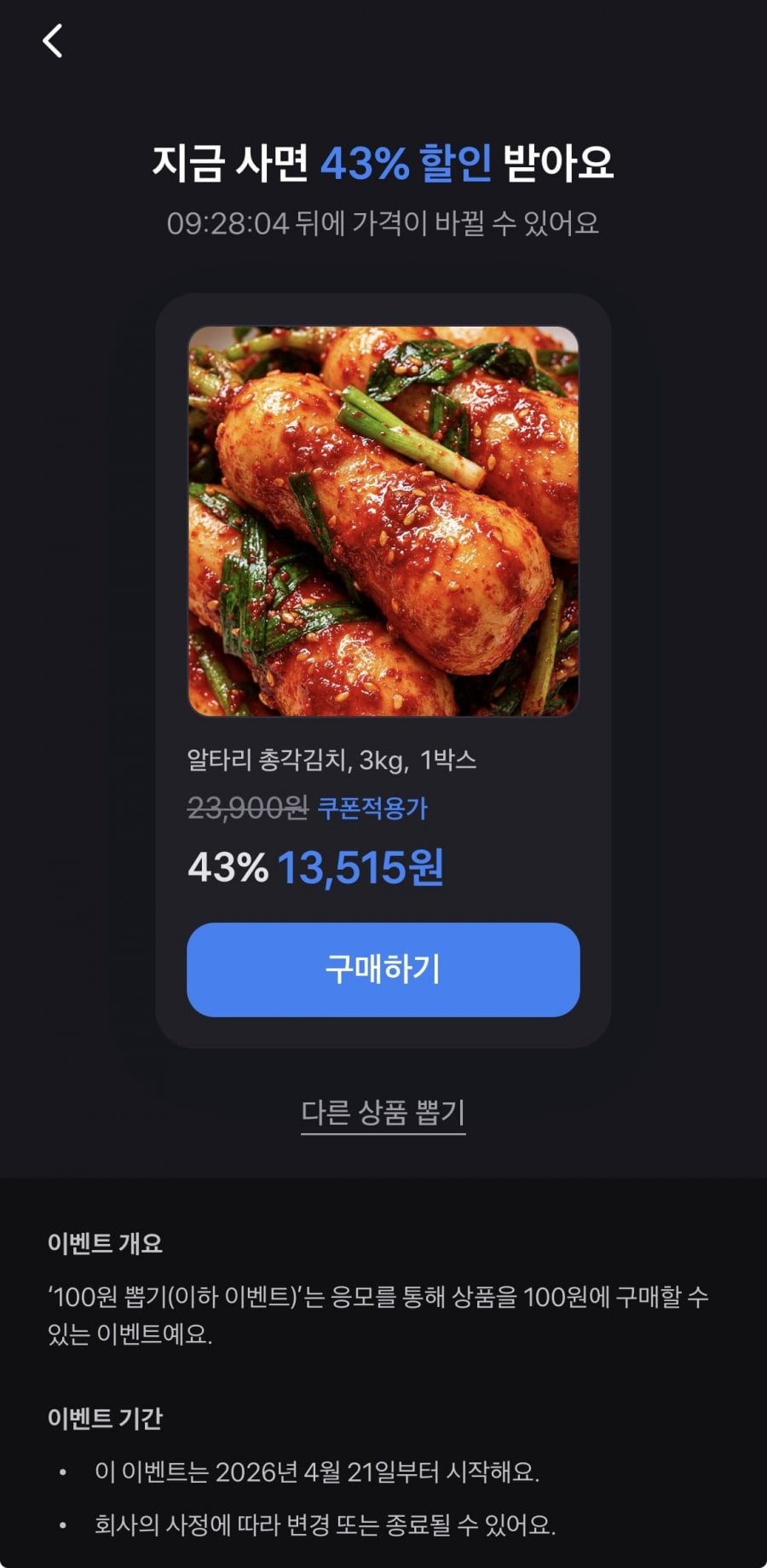Tap the 구매하기 purchase button
The image size is (767, 1568).
tap(383, 969)
